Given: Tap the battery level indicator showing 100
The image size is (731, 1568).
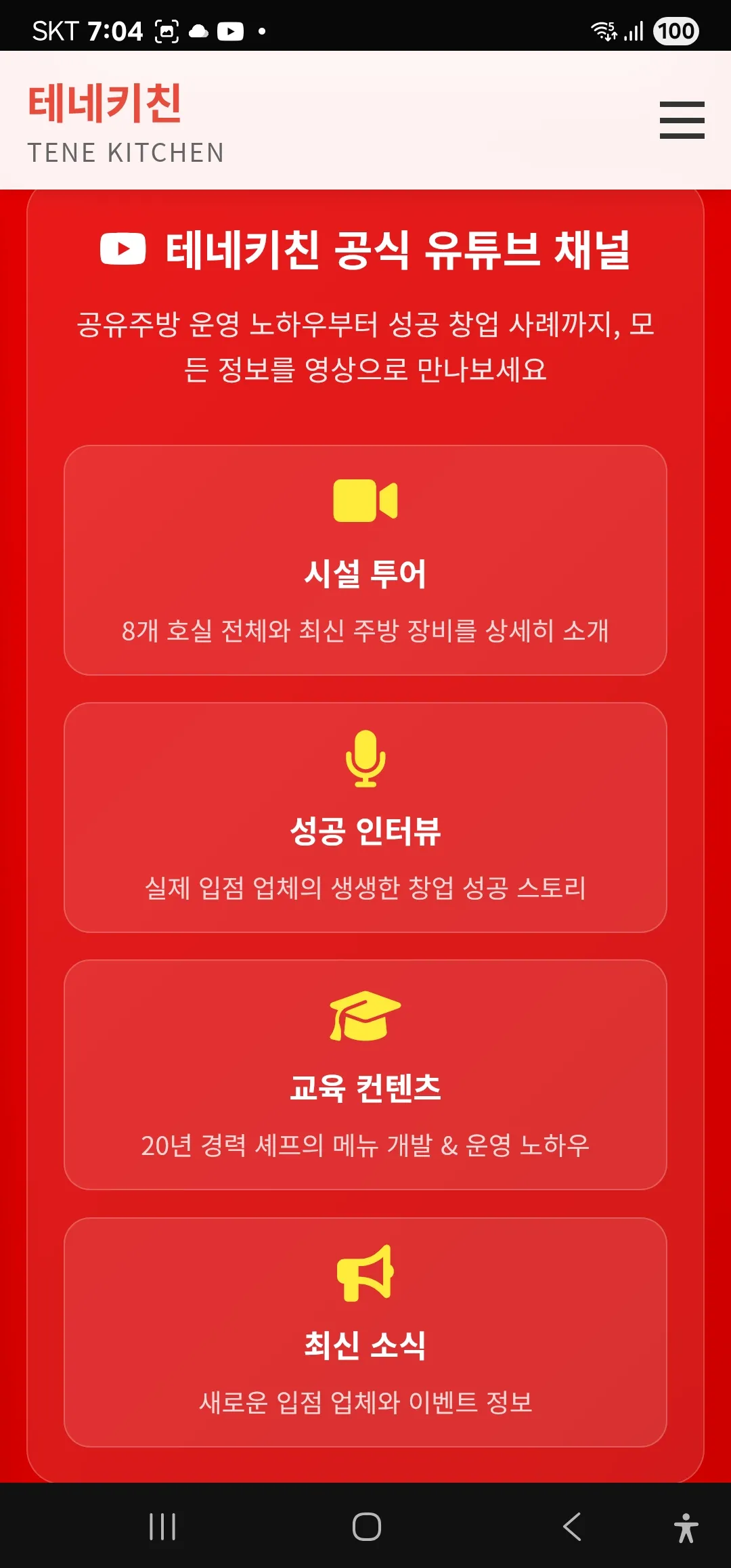Looking at the screenshot, I should click(676, 29).
